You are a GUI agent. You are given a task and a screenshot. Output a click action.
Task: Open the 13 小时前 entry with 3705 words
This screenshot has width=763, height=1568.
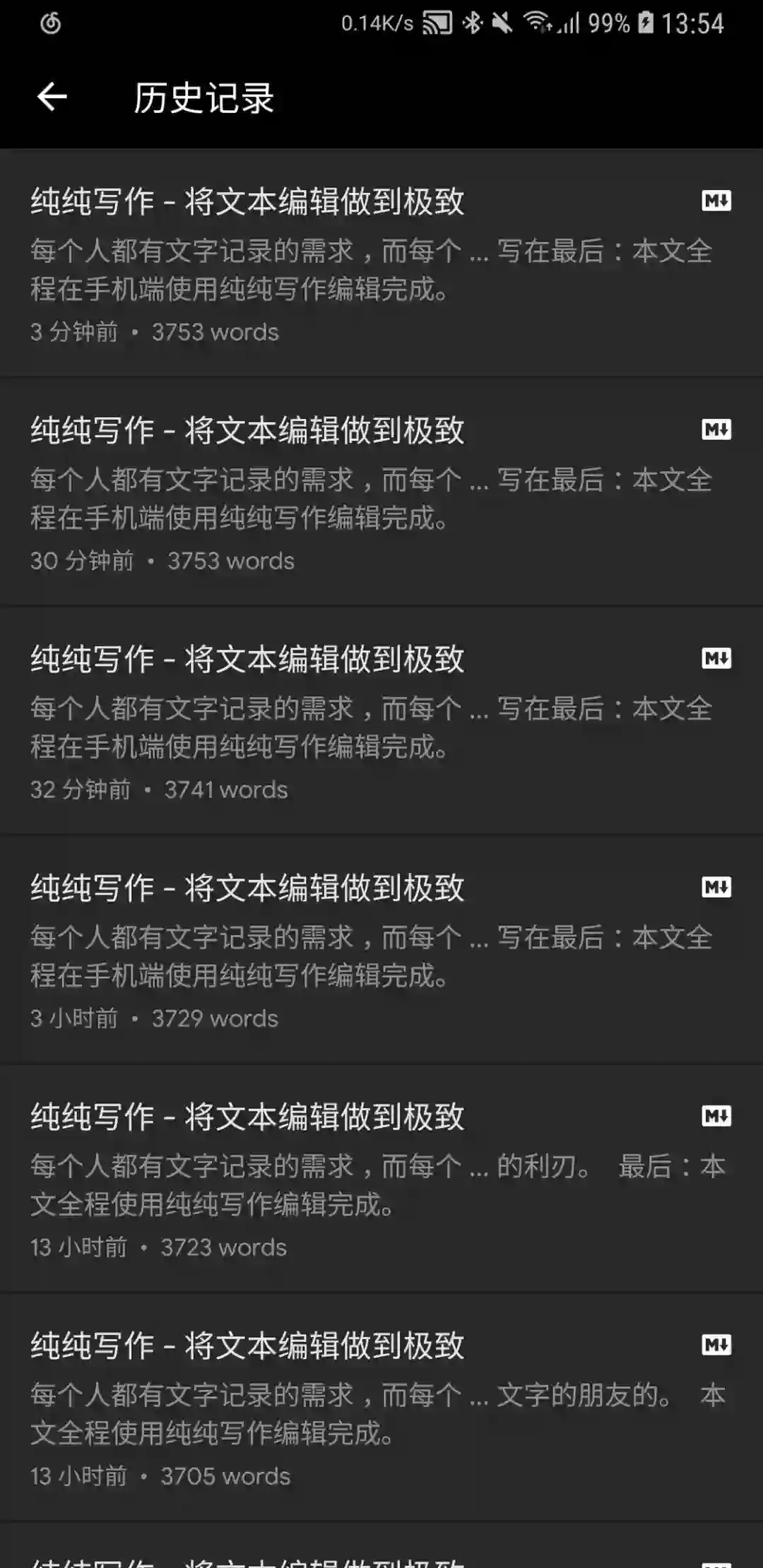[381, 1408]
